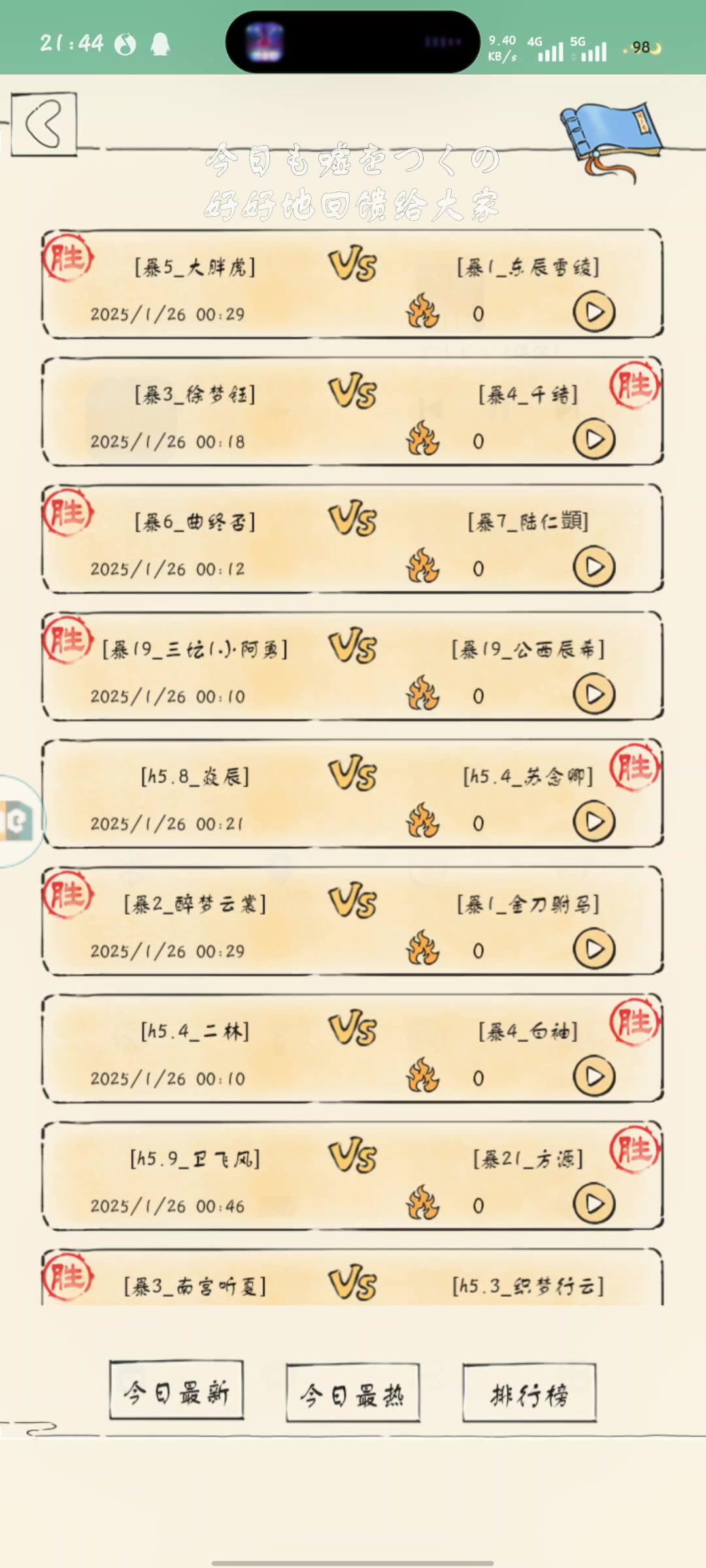Play the h5.4_二林 vs 暴4_白袖 replay

(594, 1077)
